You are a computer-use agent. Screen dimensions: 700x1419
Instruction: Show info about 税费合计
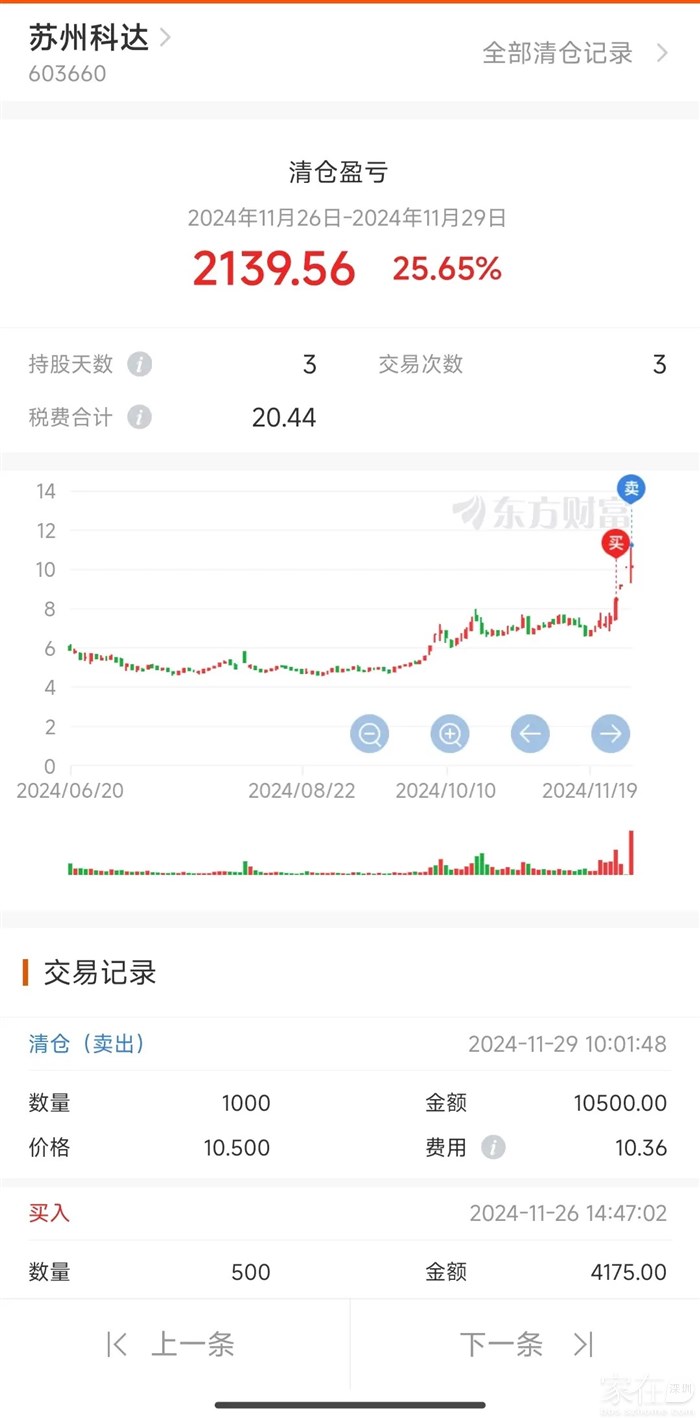140,417
